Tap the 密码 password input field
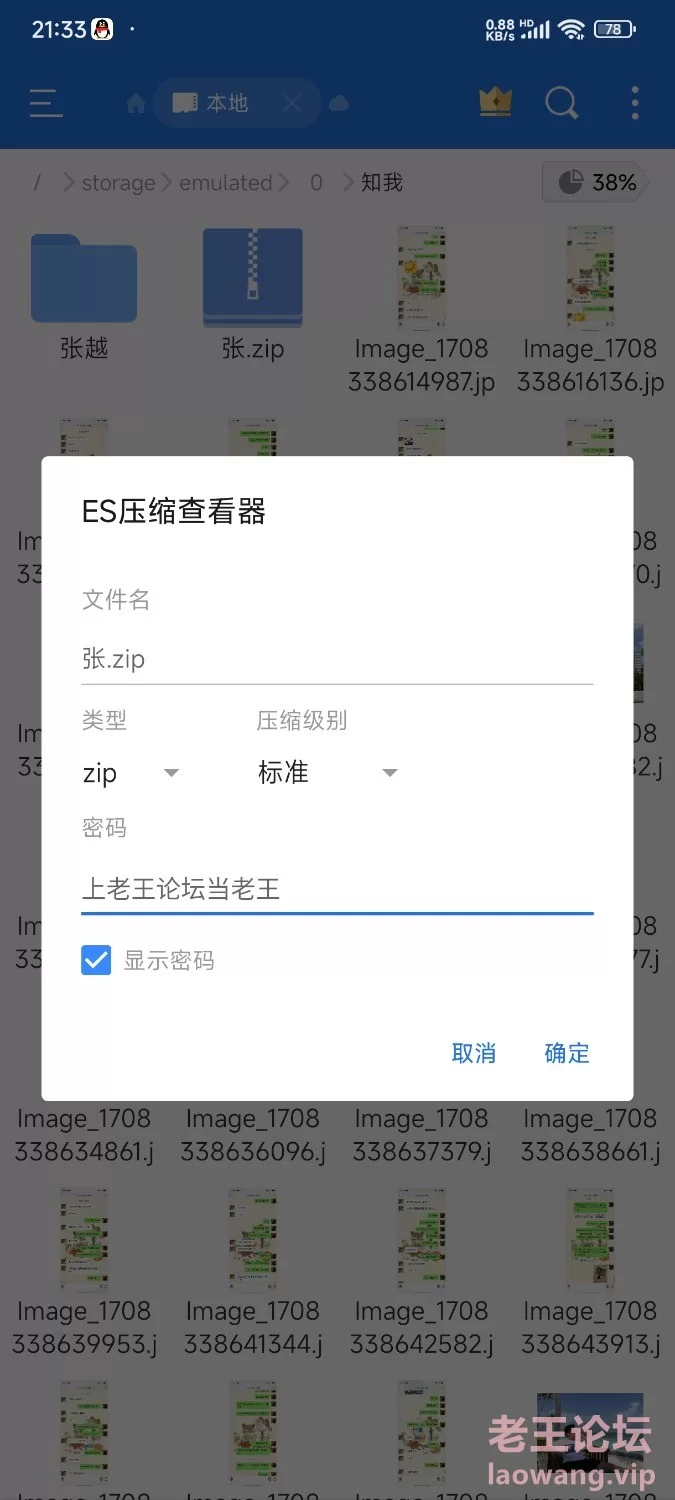Image resolution: width=675 pixels, height=1500 pixels. pos(337,888)
